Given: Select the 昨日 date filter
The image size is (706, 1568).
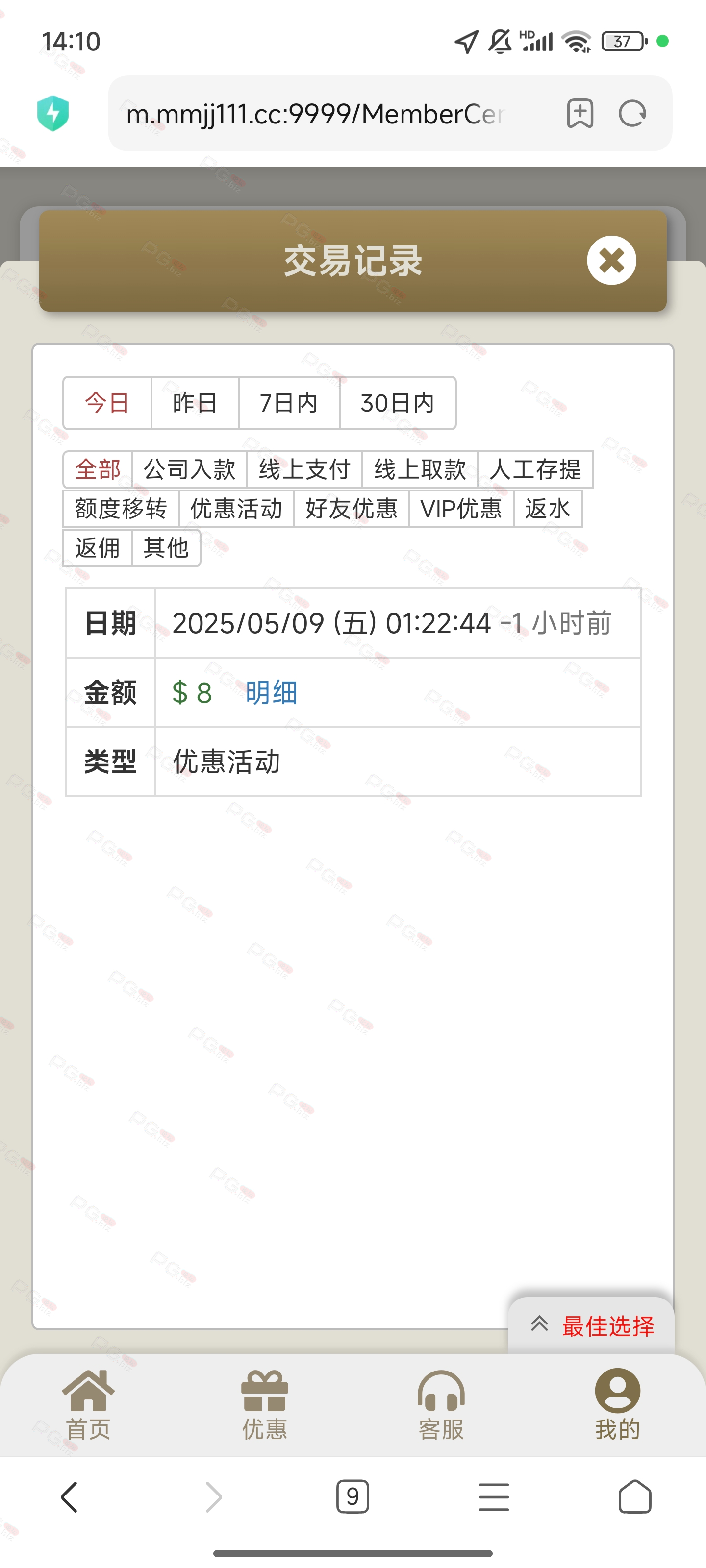Looking at the screenshot, I should coord(195,403).
